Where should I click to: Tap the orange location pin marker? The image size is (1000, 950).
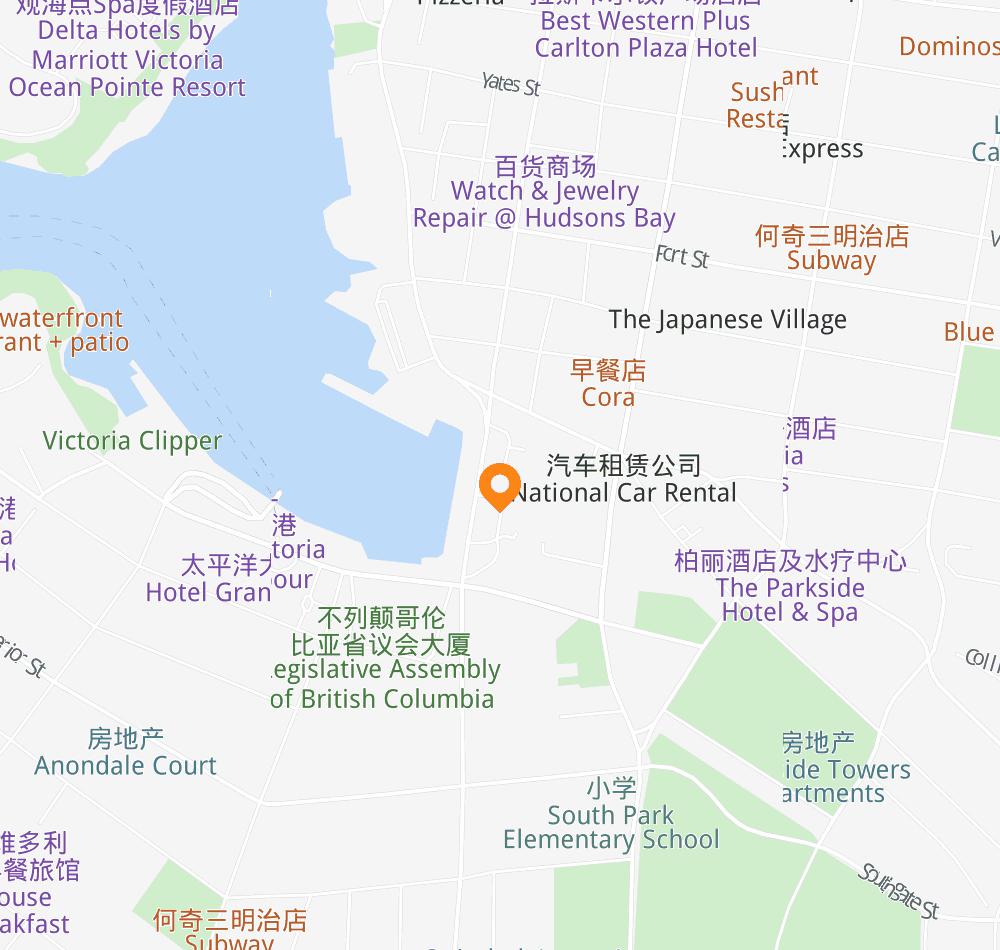[498, 485]
